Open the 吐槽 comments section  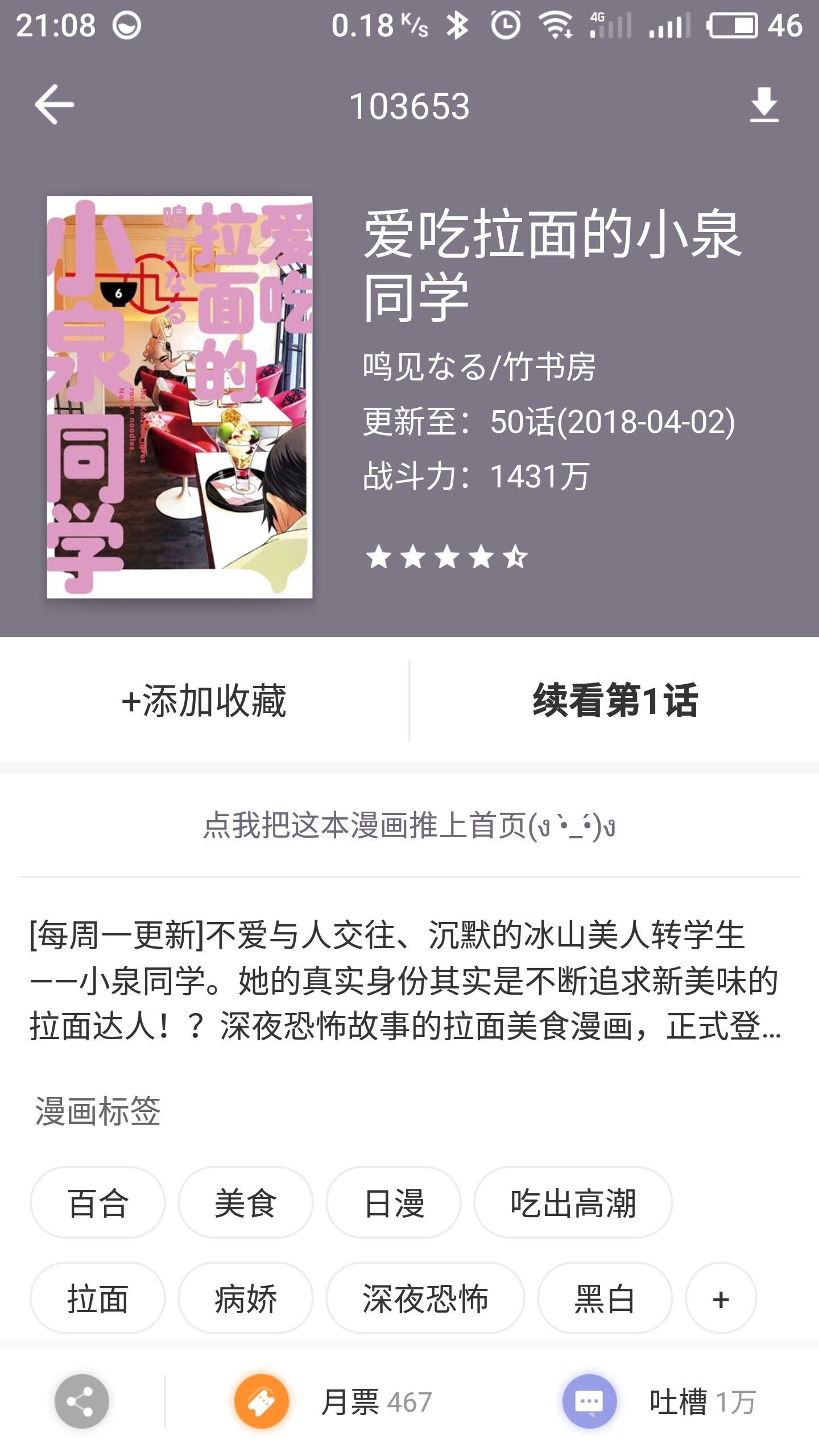[x=660, y=1401]
